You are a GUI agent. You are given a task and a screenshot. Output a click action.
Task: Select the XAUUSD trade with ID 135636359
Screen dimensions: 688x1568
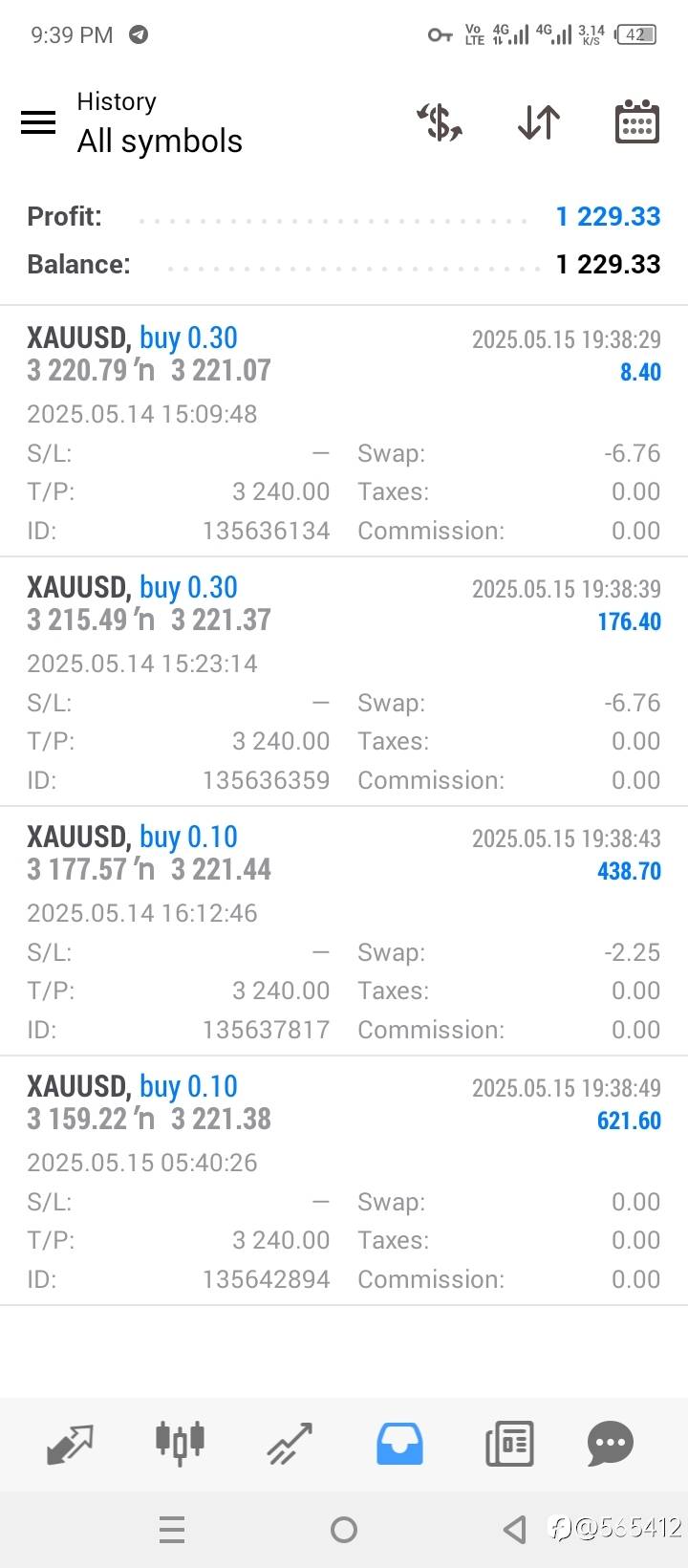click(344, 682)
